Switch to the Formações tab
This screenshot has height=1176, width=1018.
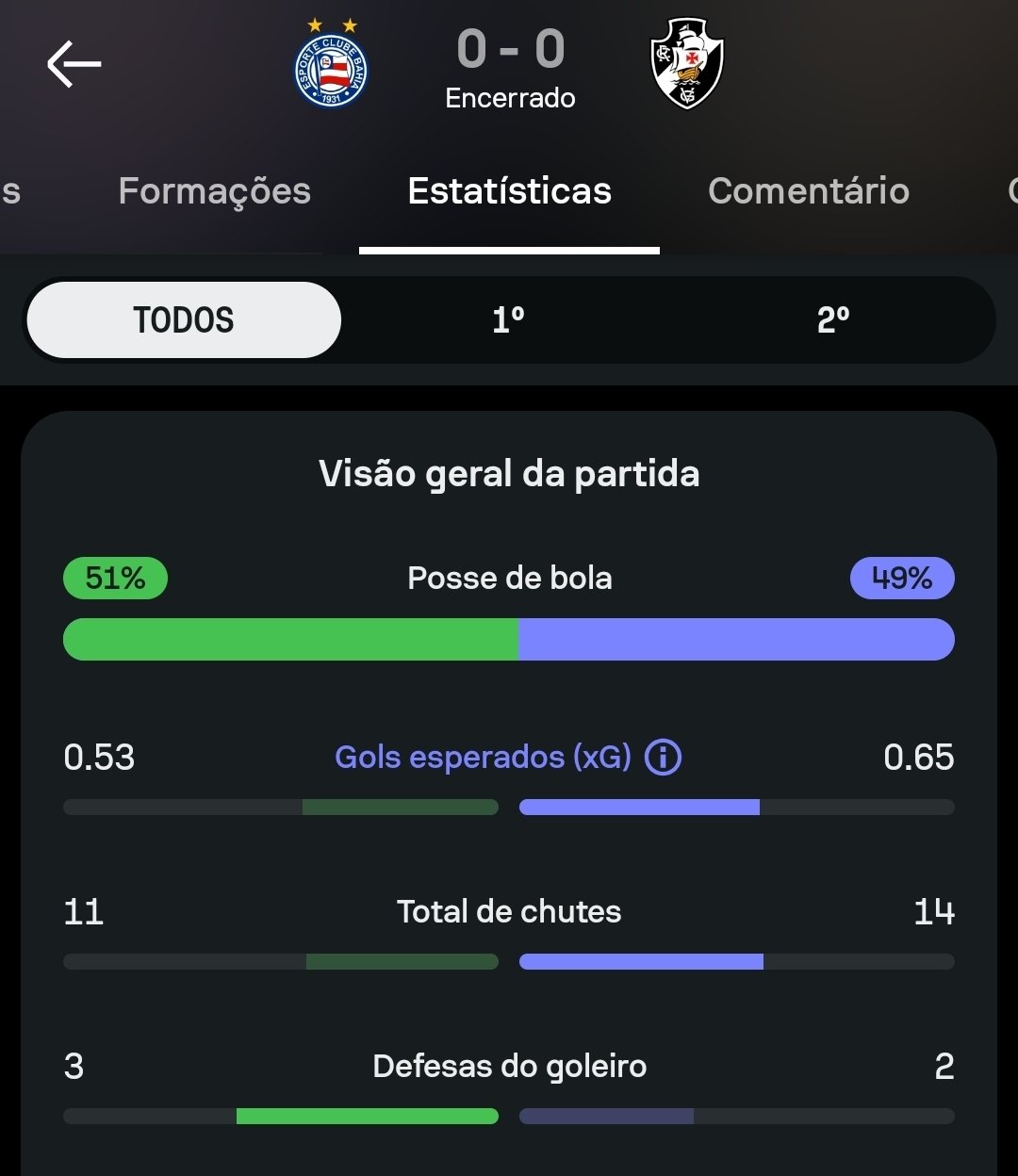coord(215,191)
